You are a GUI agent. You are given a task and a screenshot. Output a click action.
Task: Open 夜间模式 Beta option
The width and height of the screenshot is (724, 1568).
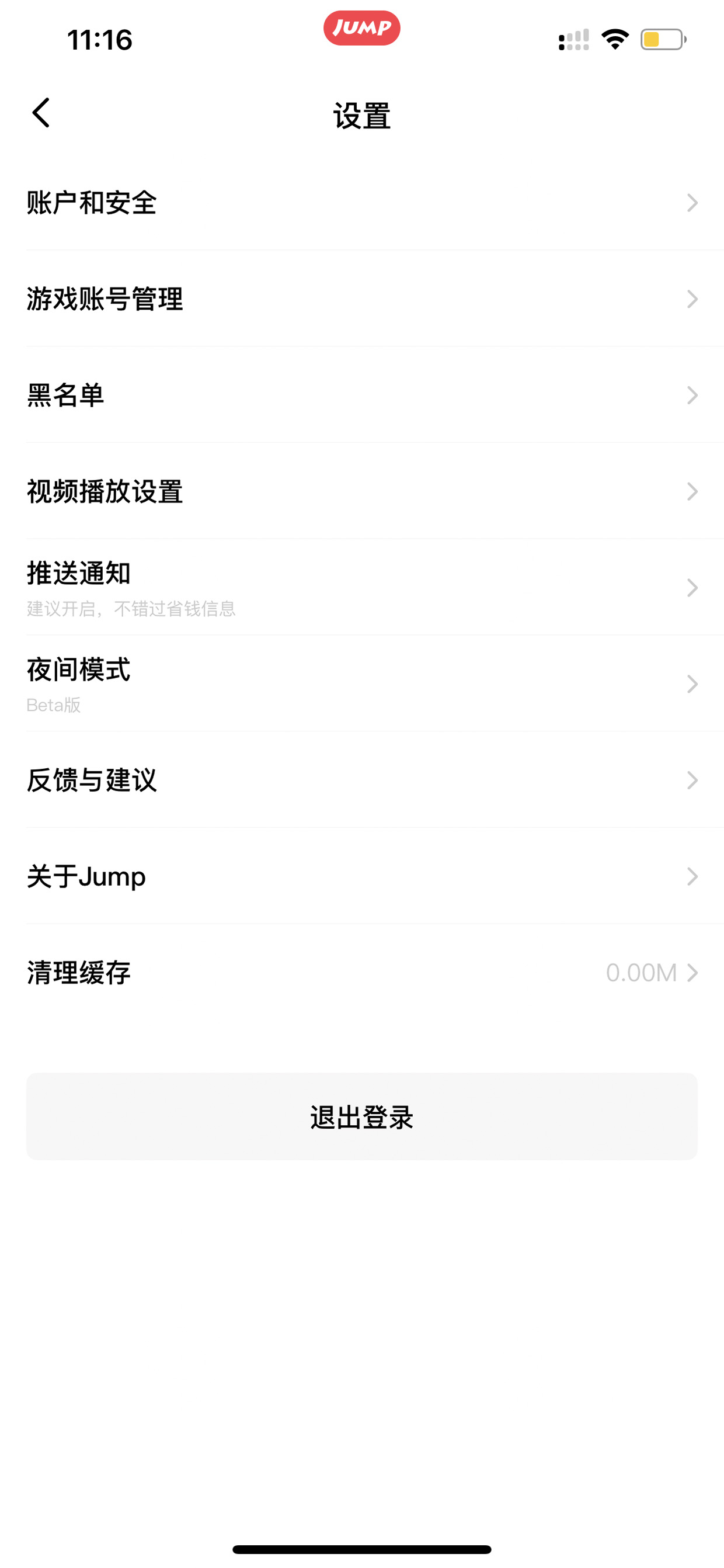[361, 684]
